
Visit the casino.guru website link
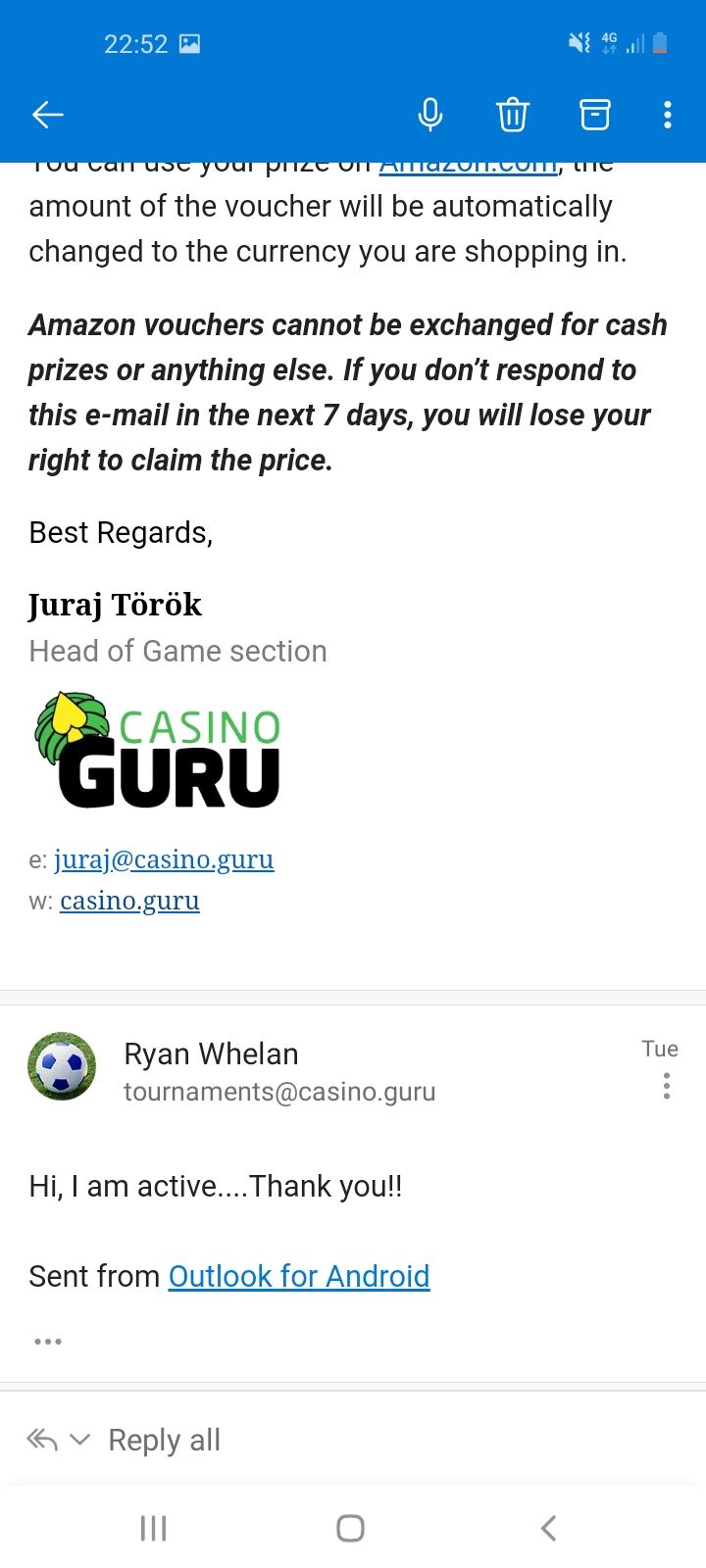[x=129, y=901]
